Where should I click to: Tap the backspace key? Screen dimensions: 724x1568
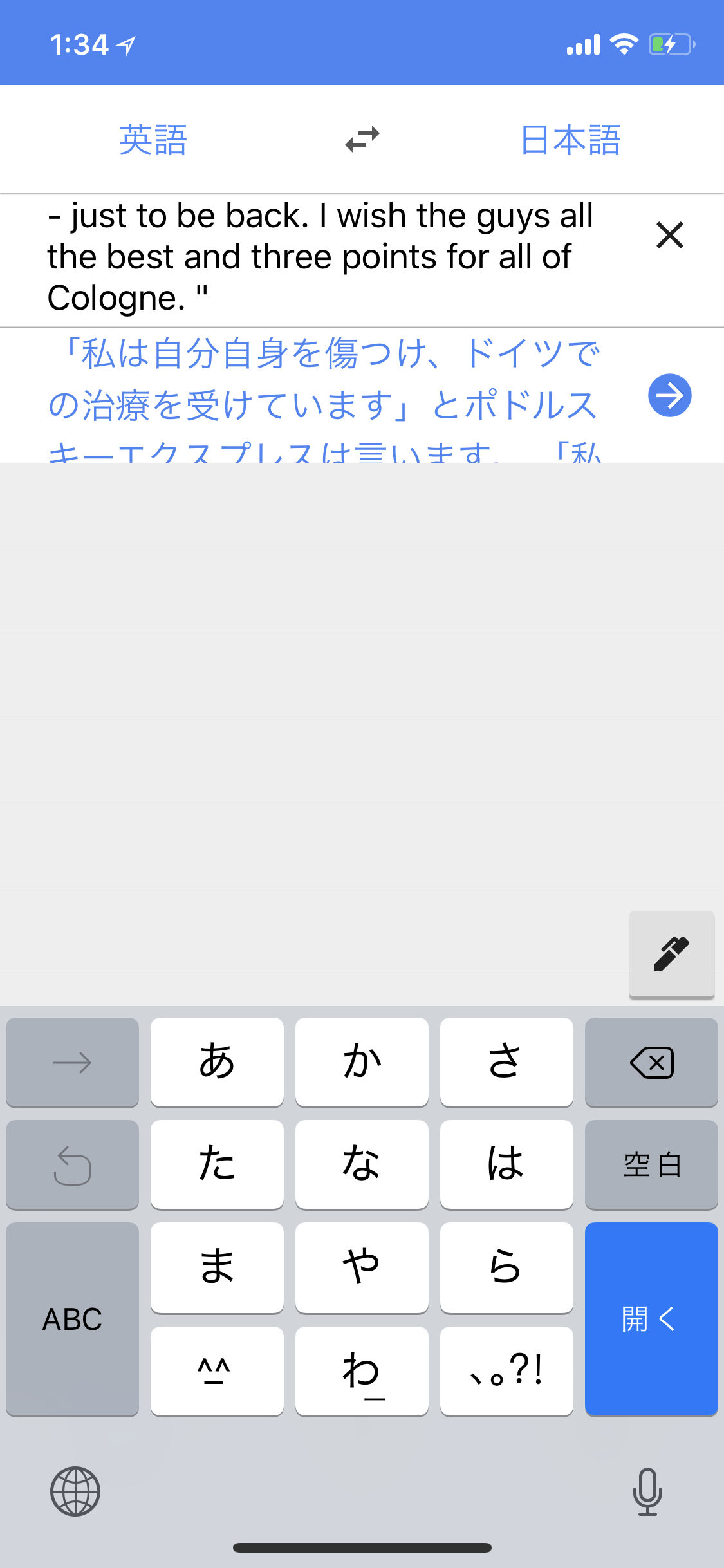click(651, 1062)
